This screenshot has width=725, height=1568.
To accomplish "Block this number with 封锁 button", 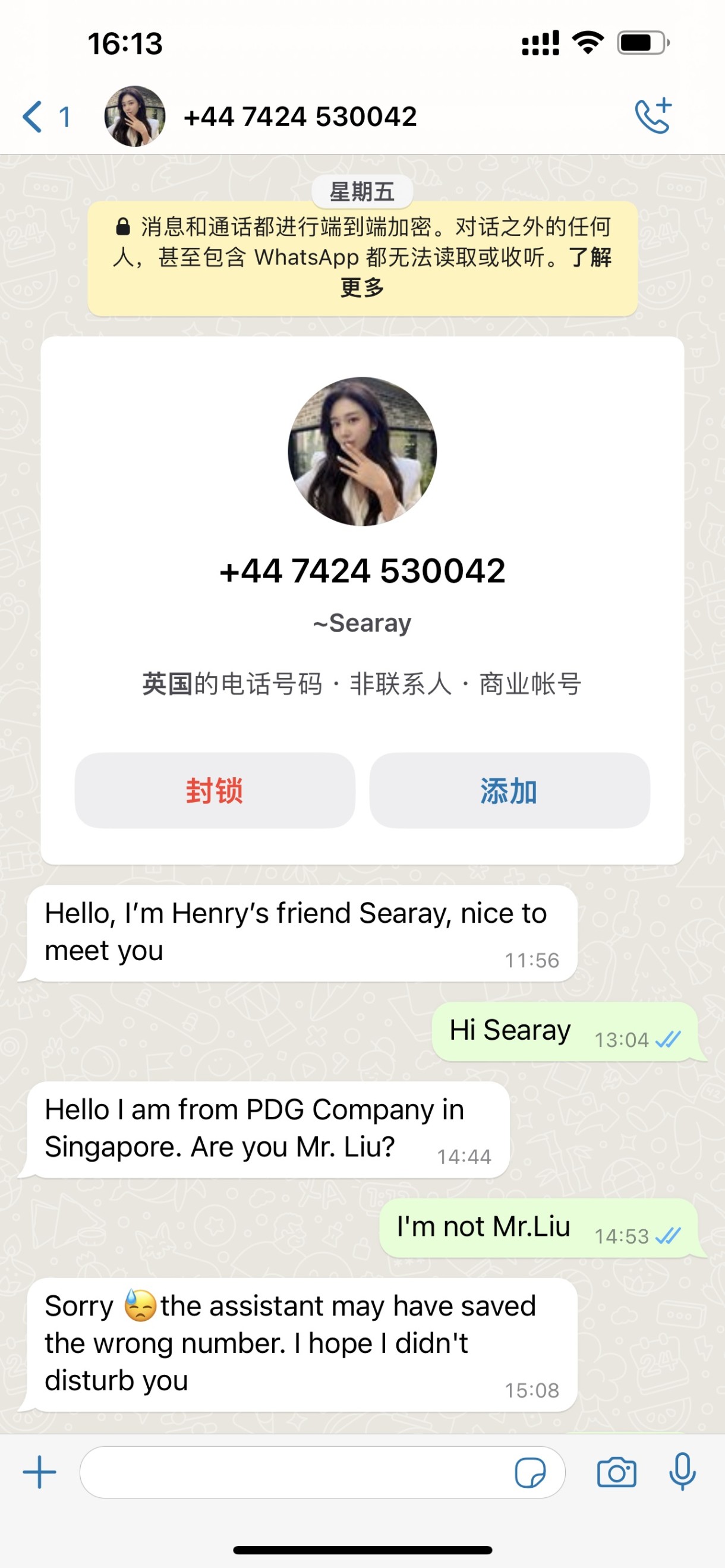I will (x=215, y=790).
